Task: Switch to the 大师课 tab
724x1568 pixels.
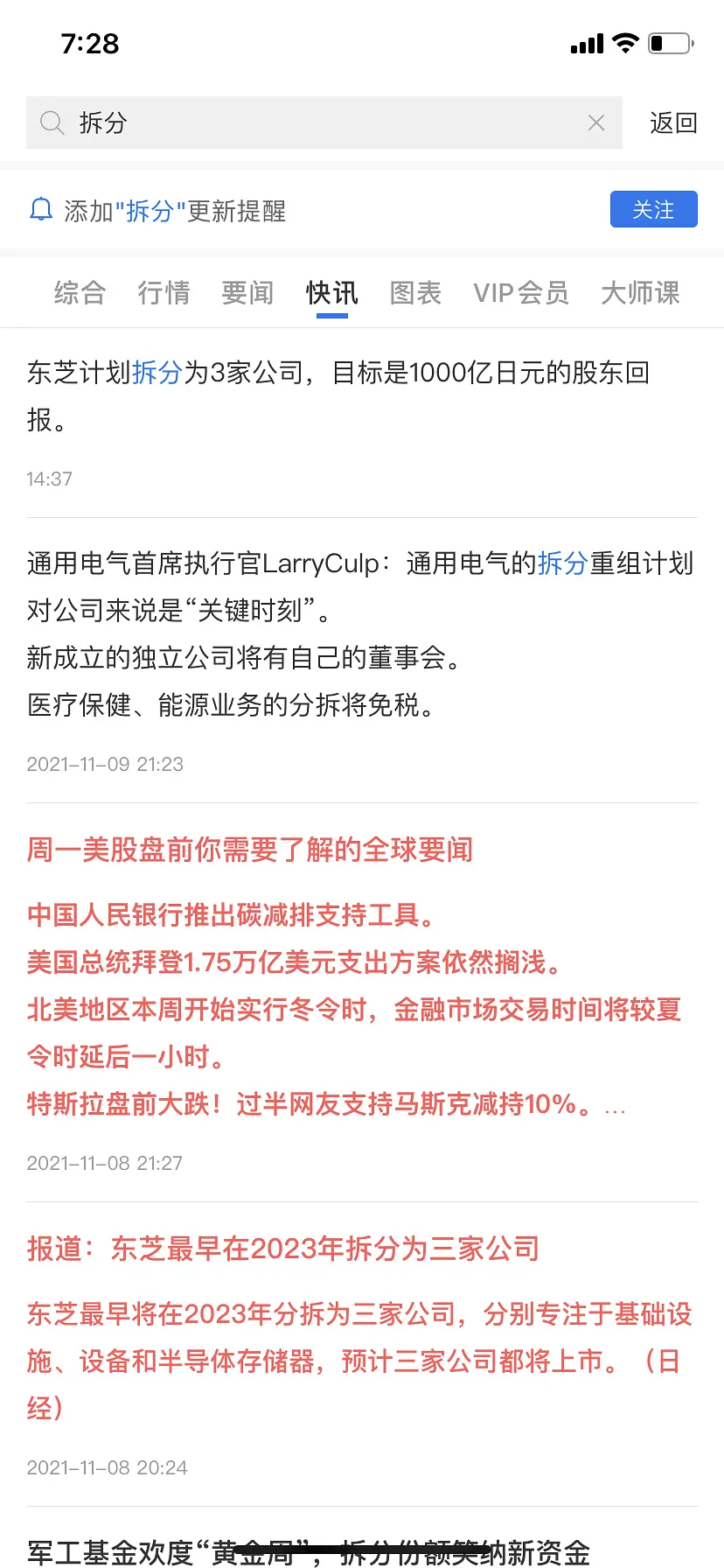Action: pyautogui.click(x=640, y=292)
